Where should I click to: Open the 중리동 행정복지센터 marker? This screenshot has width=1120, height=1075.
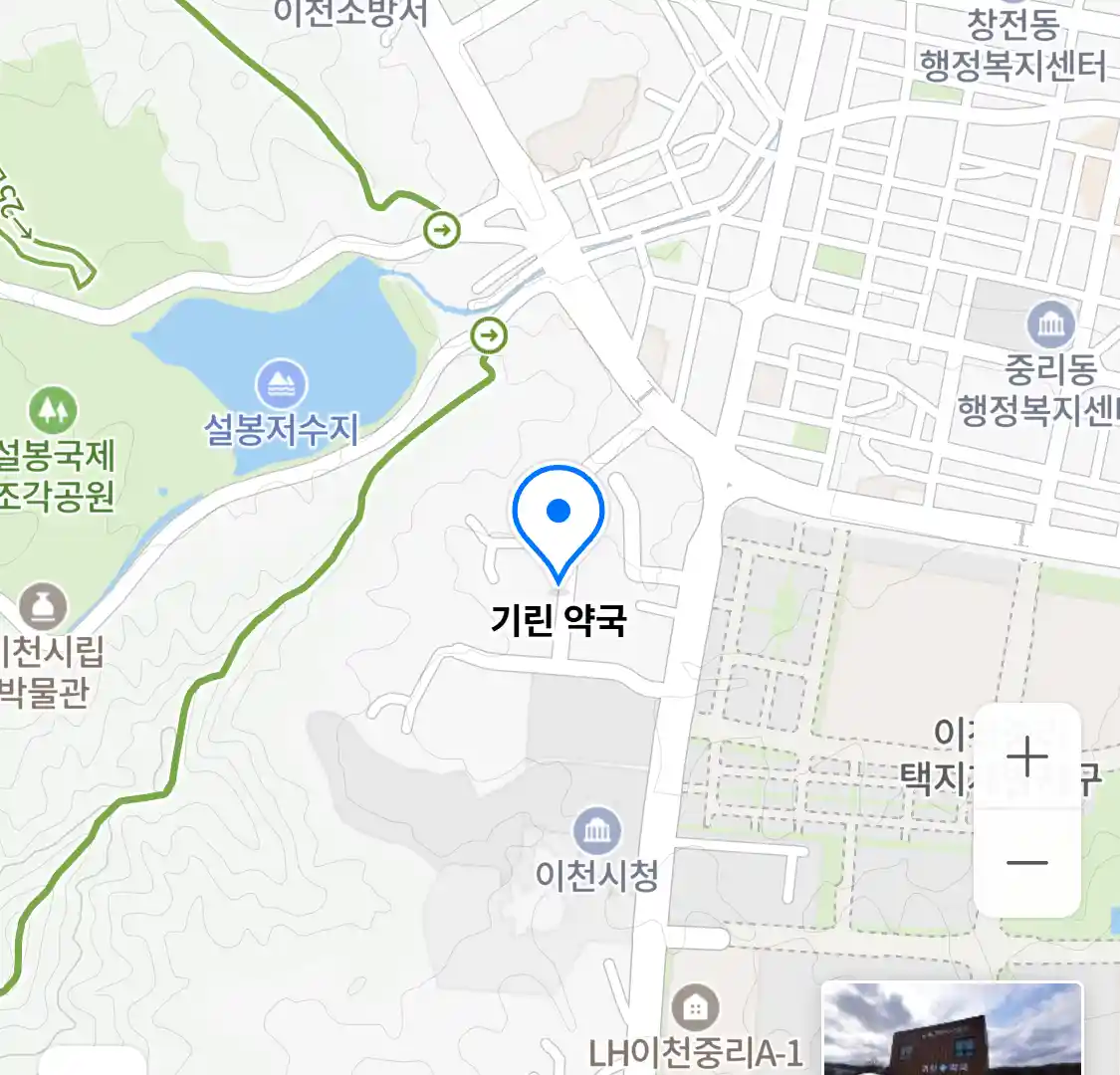[1050, 324]
